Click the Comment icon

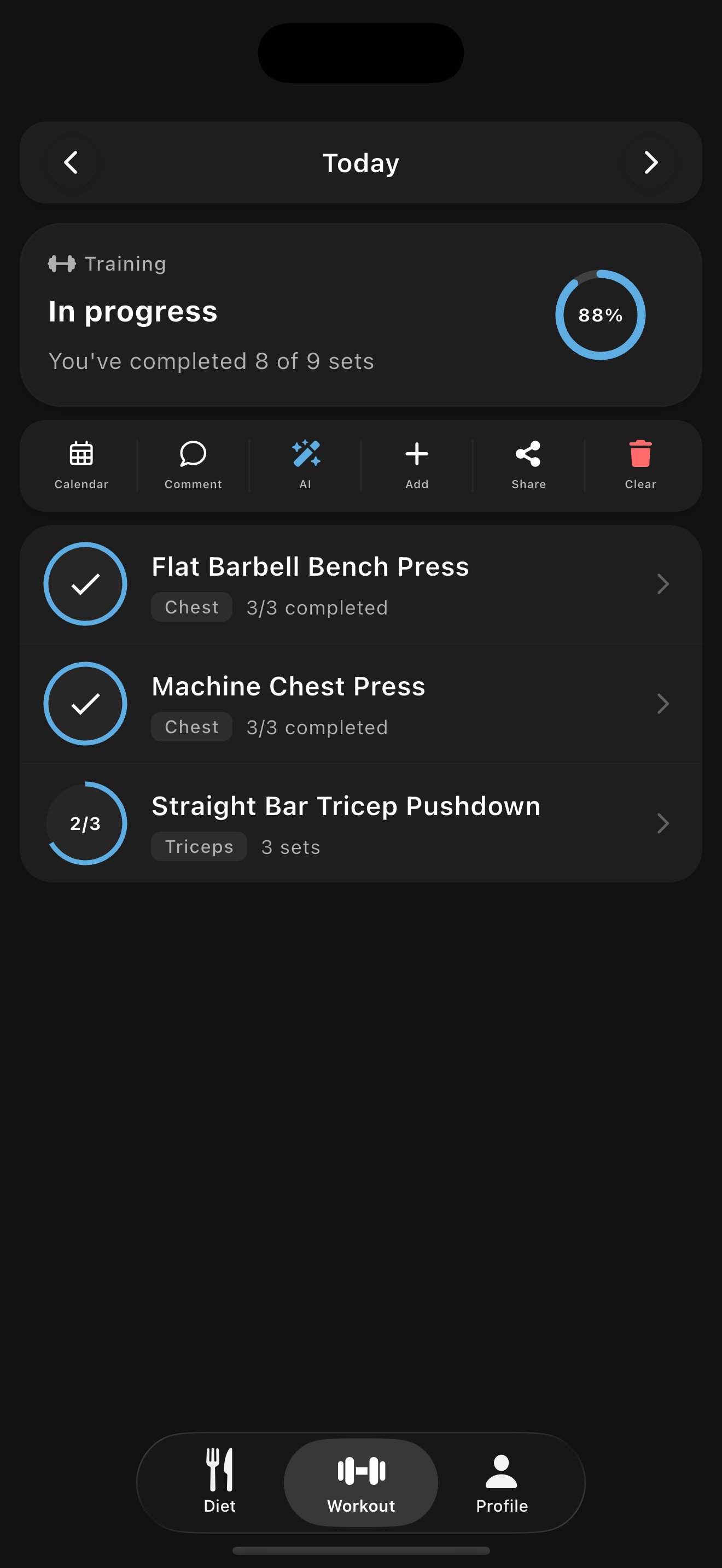193,464
